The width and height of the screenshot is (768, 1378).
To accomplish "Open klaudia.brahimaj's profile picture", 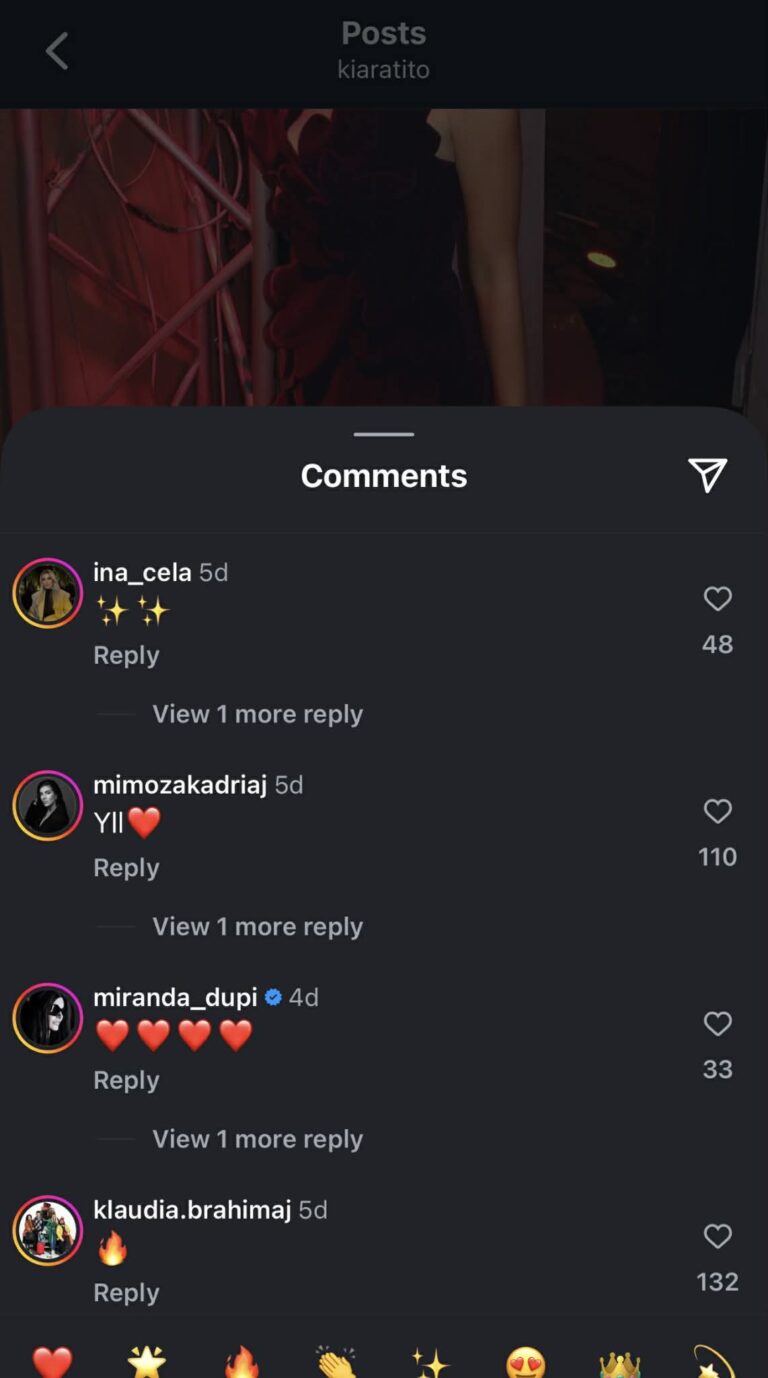I will (x=47, y=1230).
